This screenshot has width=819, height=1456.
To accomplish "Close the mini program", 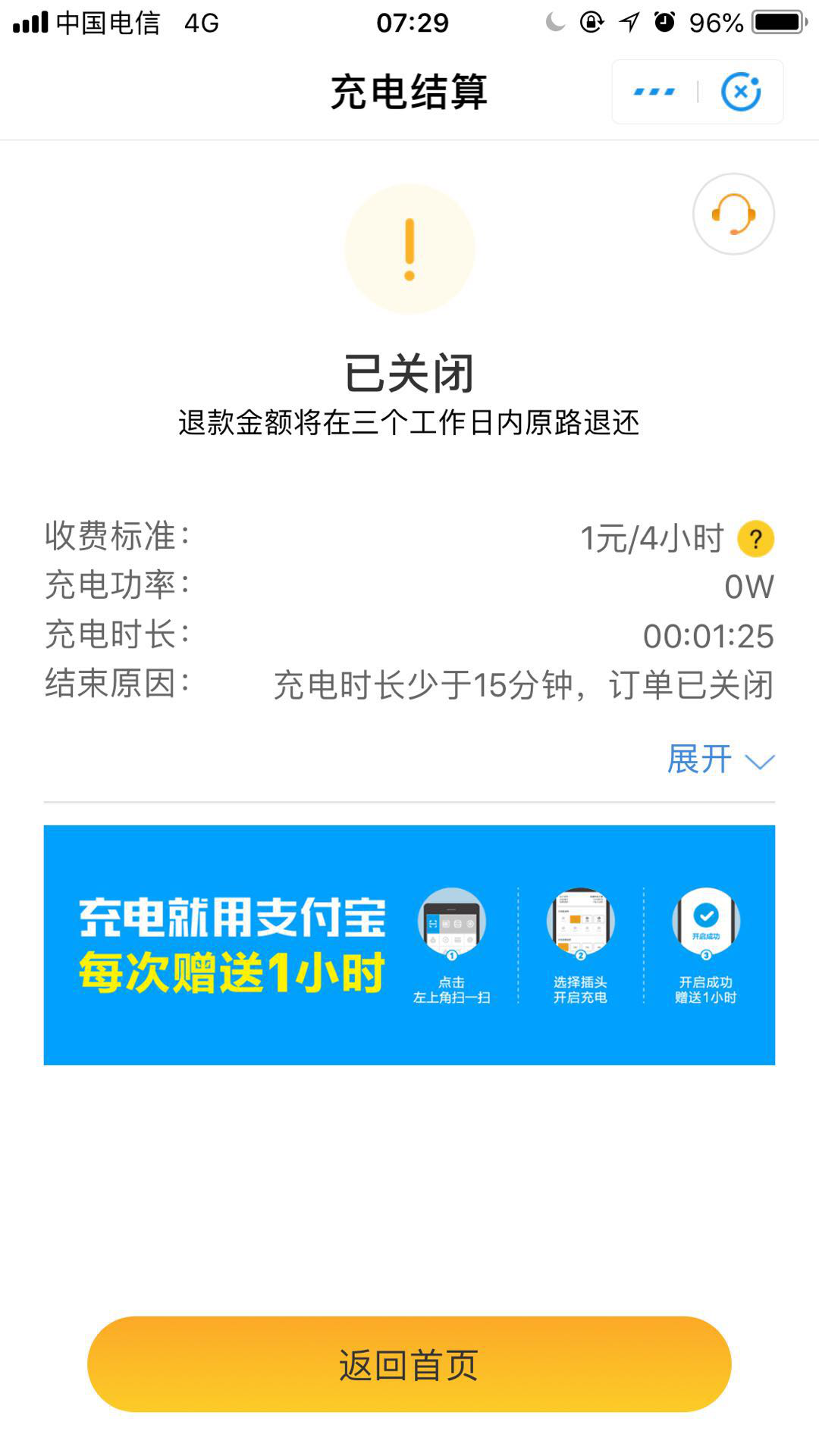I will click(x=741, y=92).
